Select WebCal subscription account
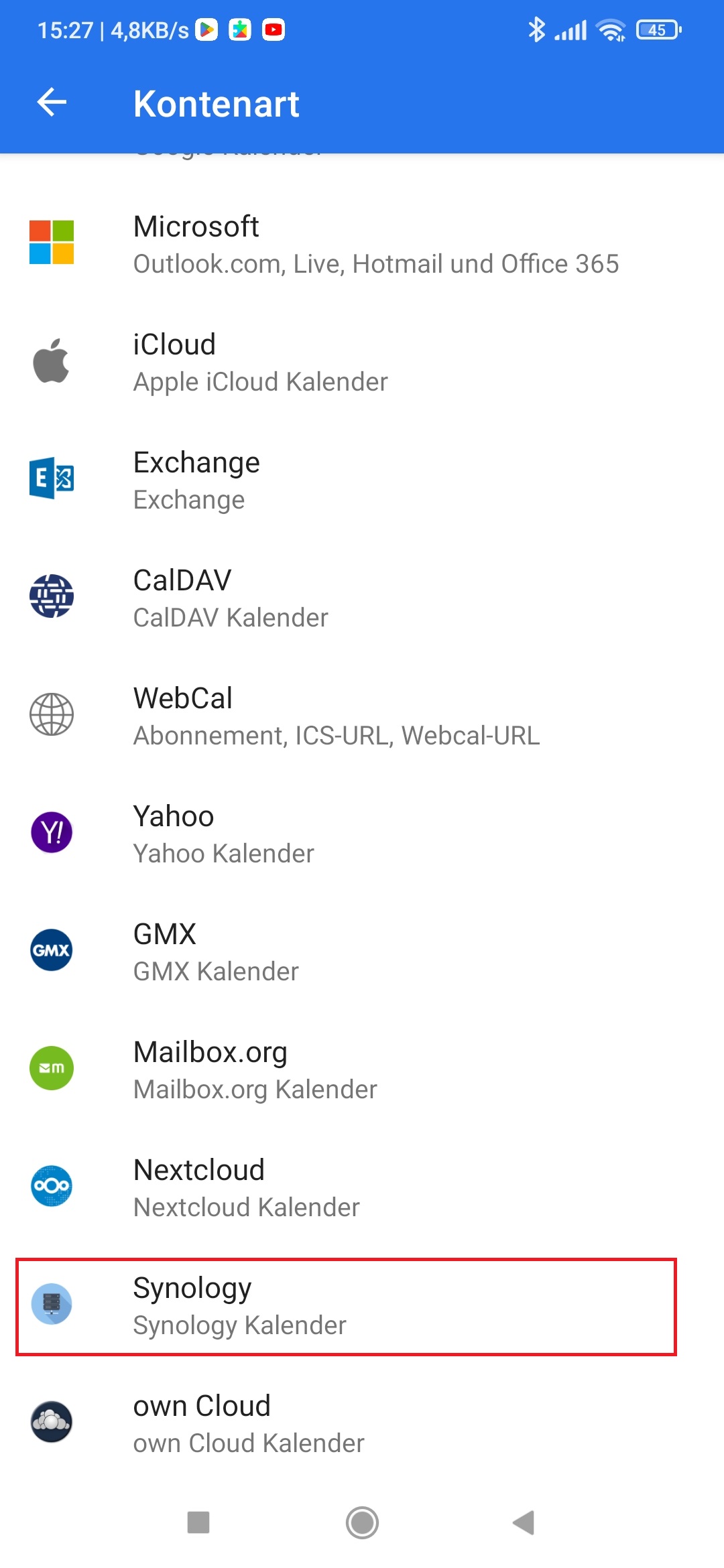724x1568 pixels. (362, 716)
